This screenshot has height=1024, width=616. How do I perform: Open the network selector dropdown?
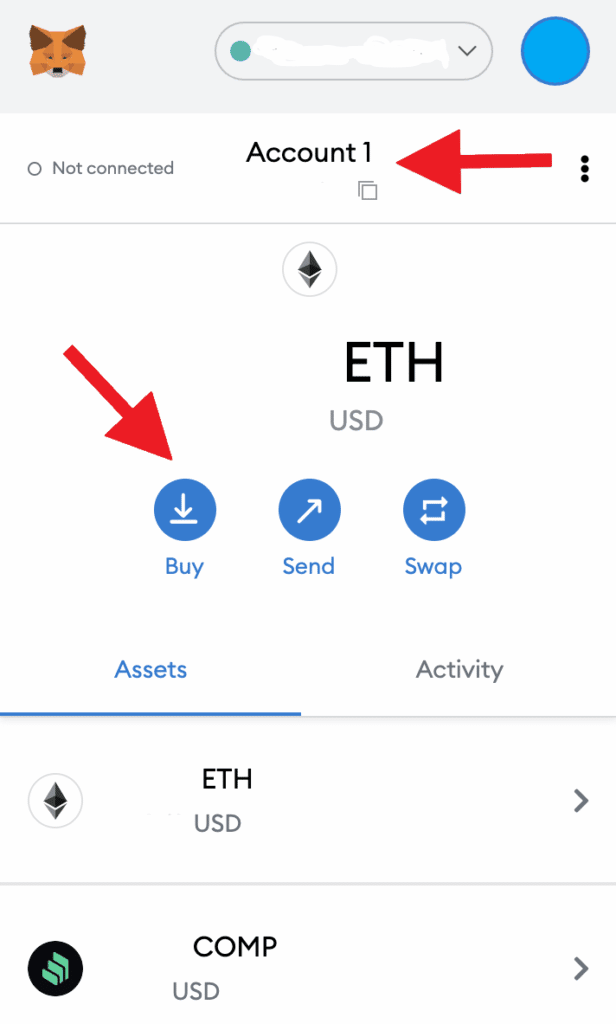[x=353, y=51]
